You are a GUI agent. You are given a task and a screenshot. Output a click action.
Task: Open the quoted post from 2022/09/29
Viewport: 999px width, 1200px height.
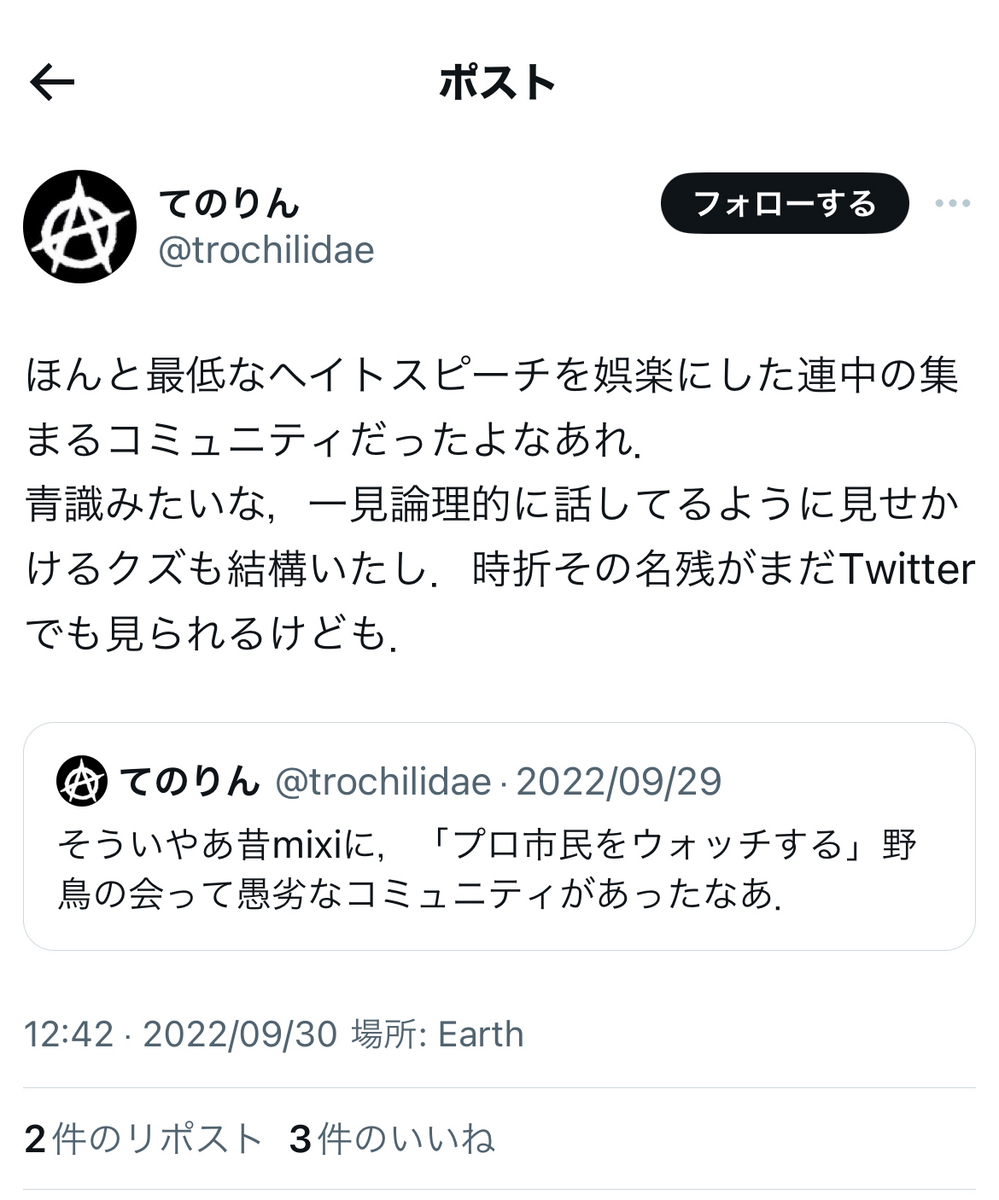pyautogui.click(x=499, y=836)
